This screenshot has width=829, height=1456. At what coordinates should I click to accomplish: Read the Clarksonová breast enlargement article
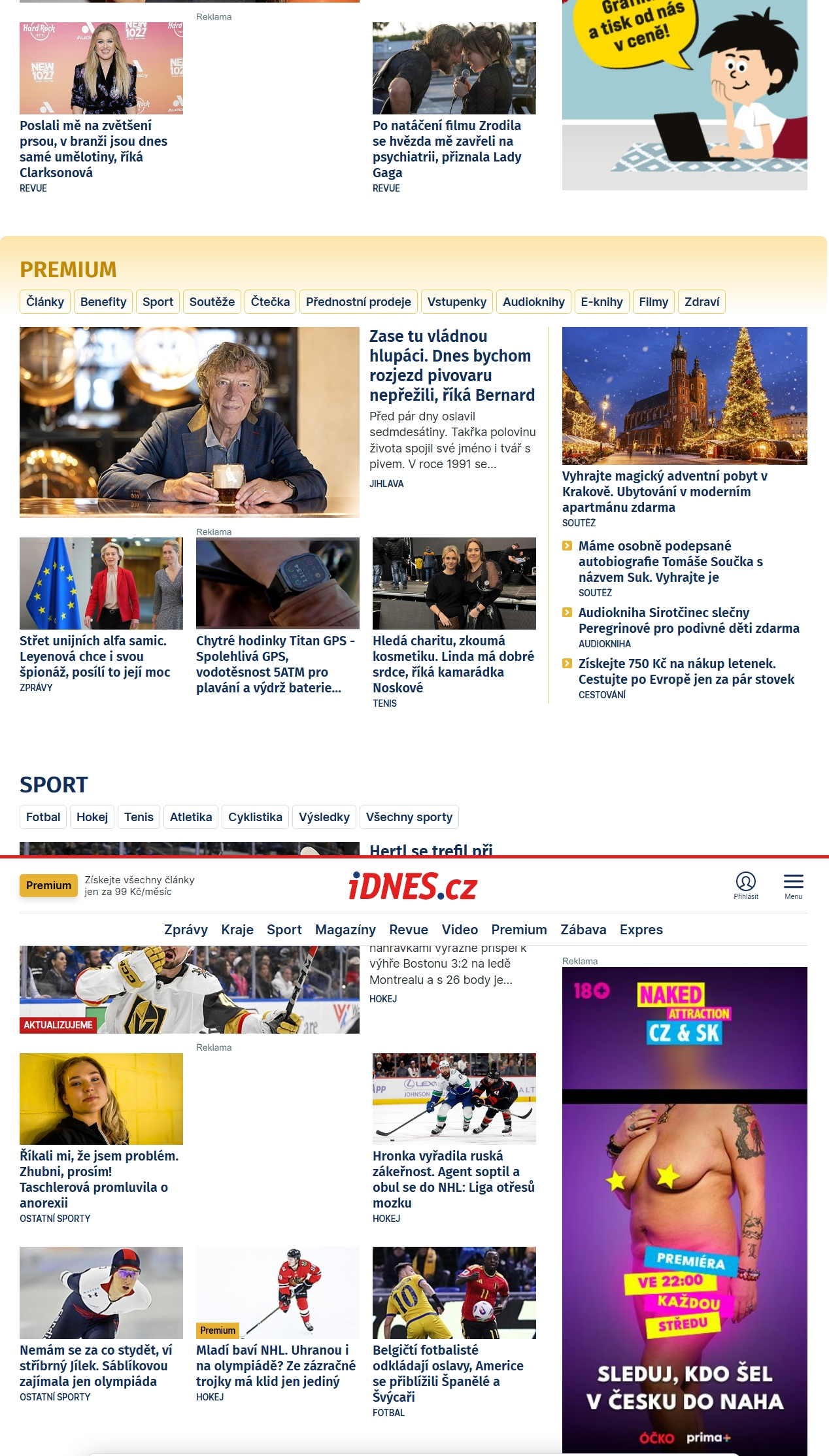coord(93,149)
